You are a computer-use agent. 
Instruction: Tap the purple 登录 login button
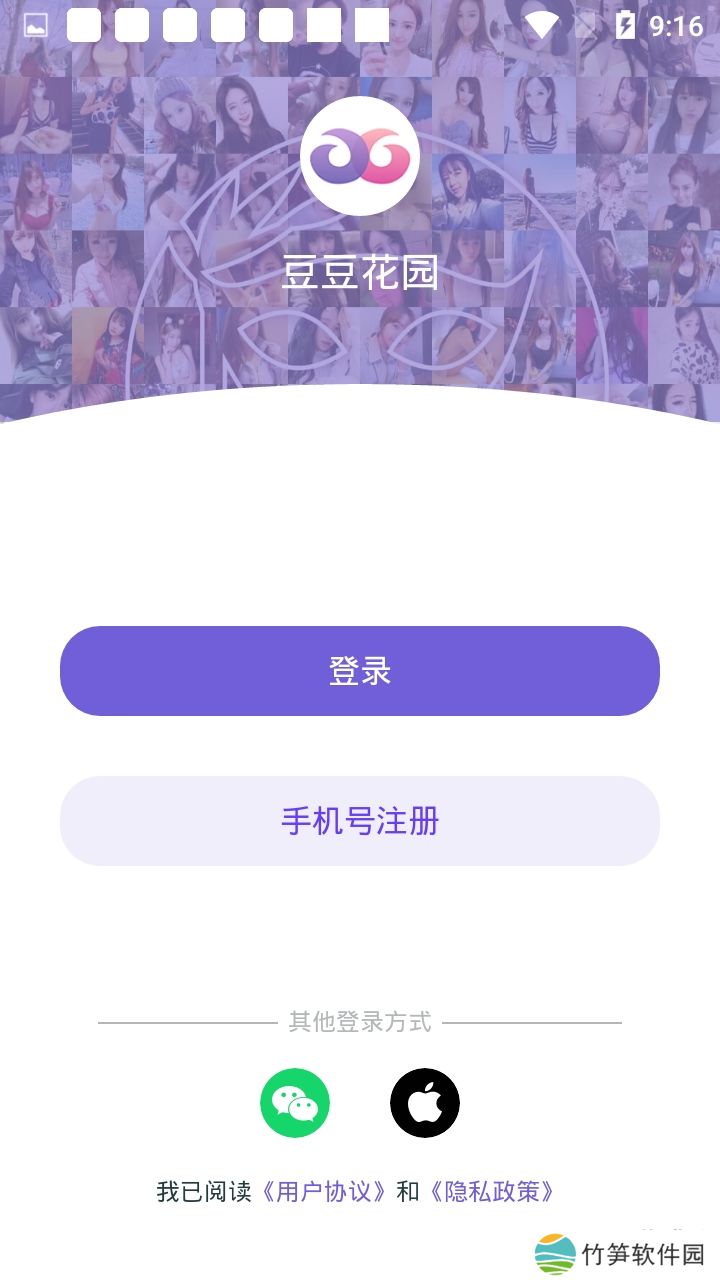360,671
